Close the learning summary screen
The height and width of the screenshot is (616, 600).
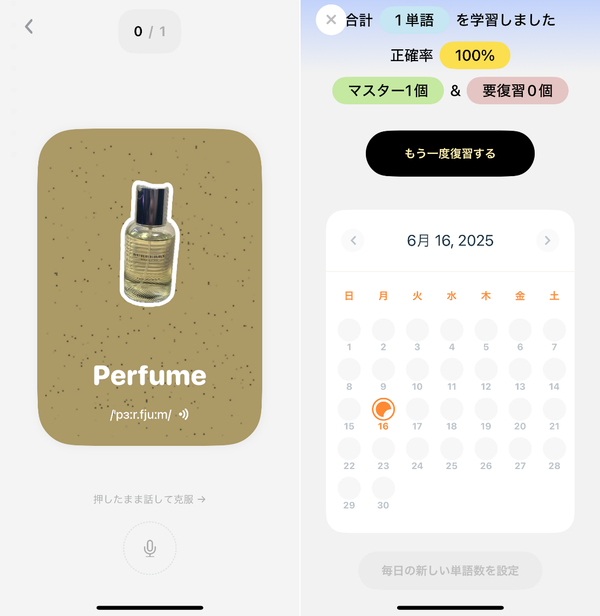point(331,20)
